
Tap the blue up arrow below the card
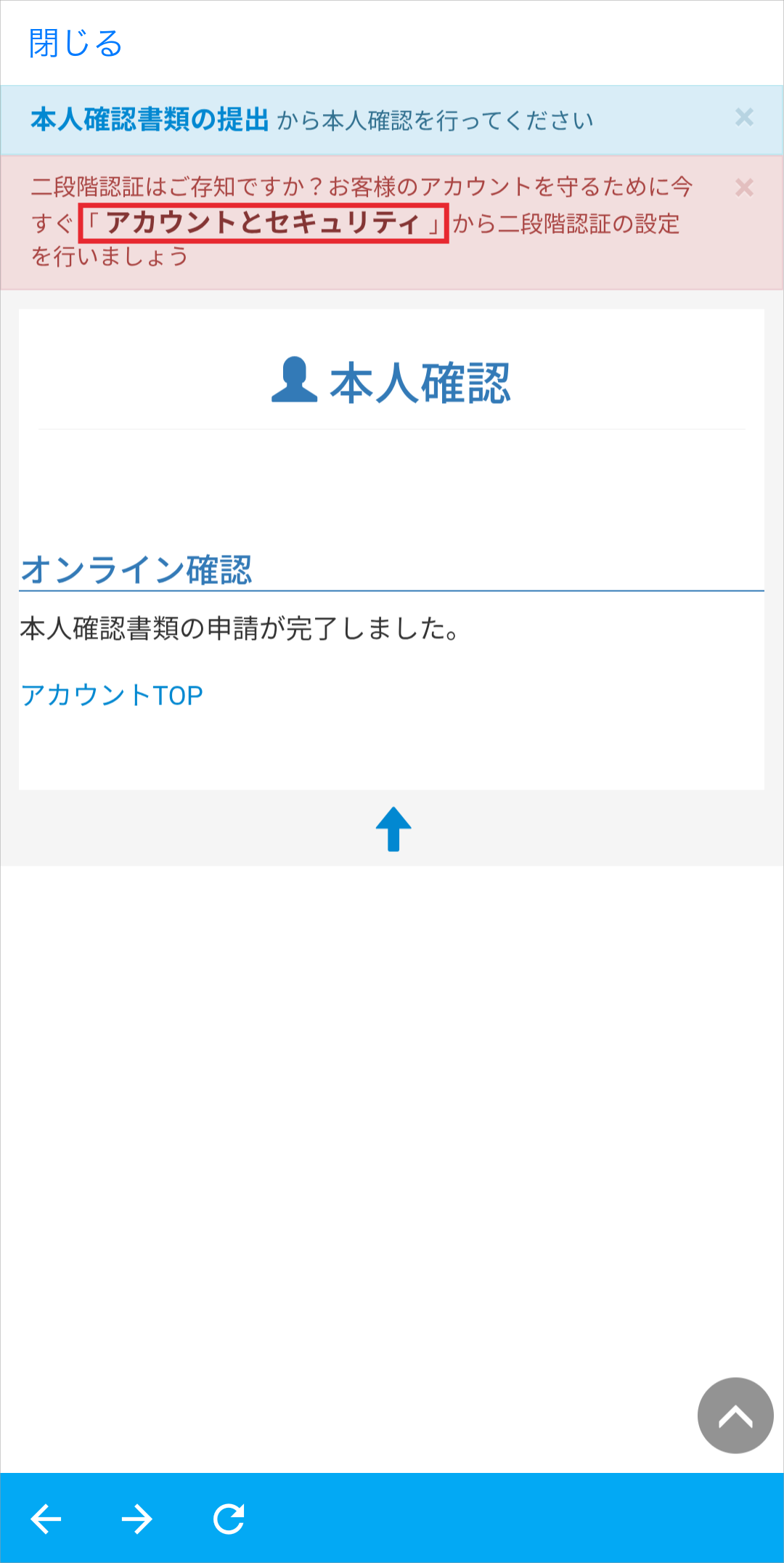point(393,829)
